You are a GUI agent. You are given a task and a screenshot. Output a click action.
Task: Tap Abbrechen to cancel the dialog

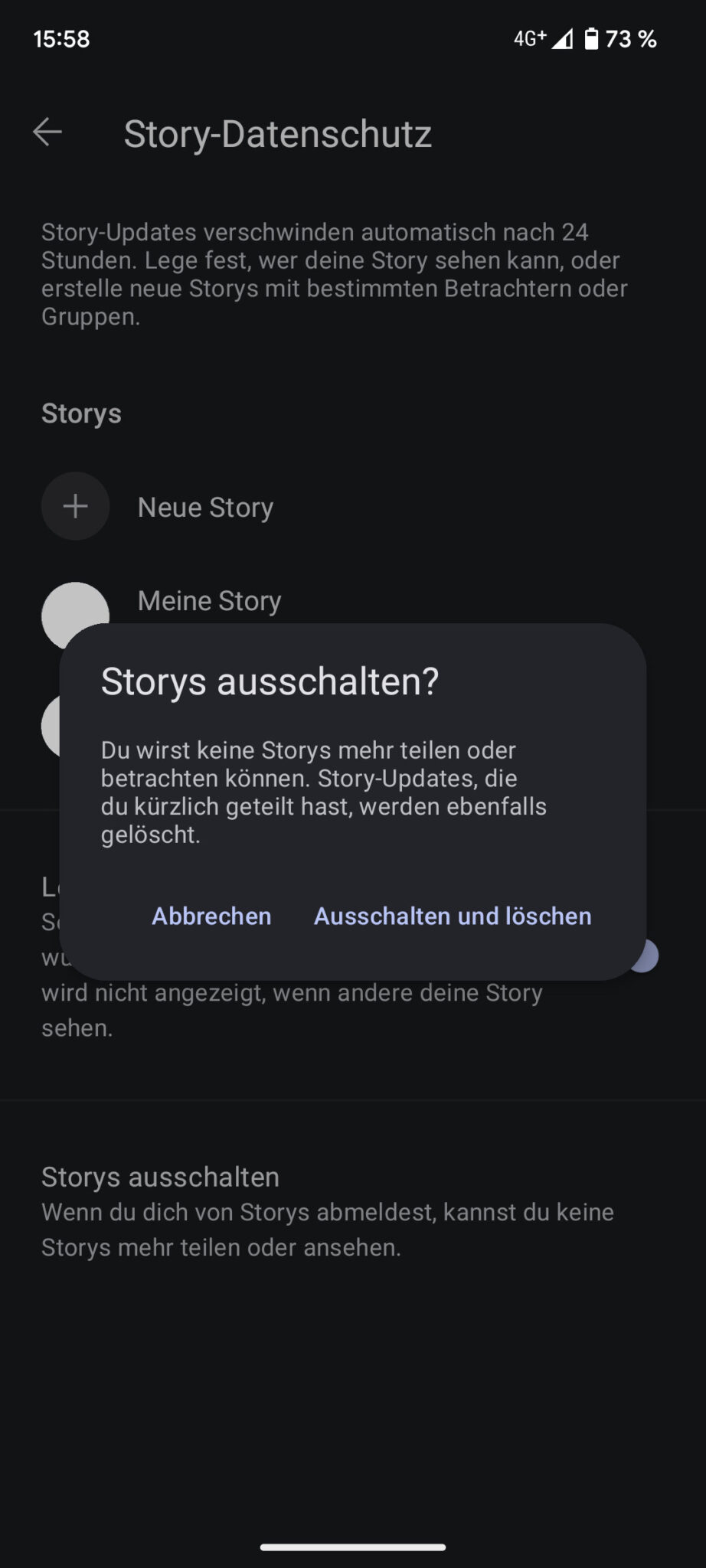pyautogui.click(x=211, y=916)
